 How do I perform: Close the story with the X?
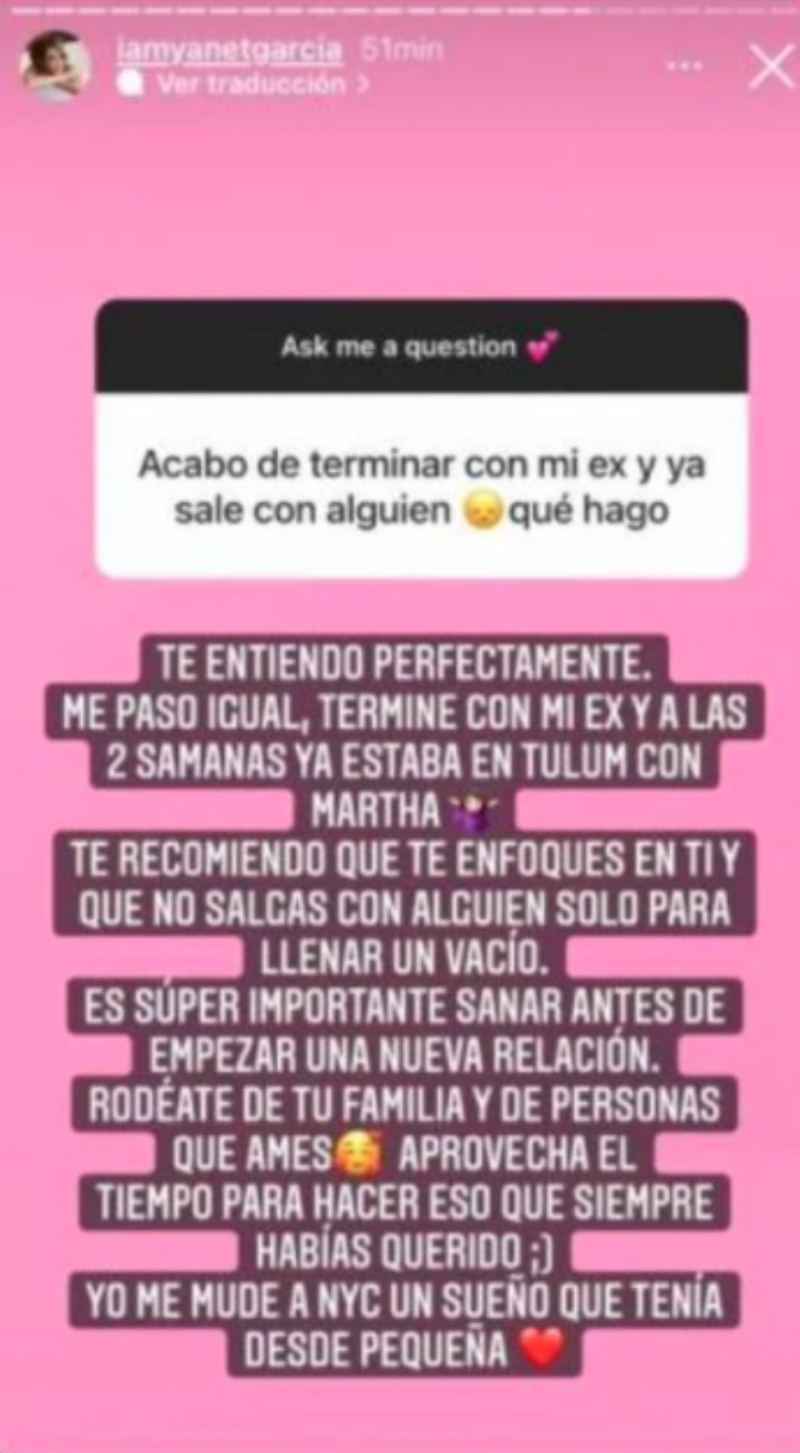click(x=771, y=66)
